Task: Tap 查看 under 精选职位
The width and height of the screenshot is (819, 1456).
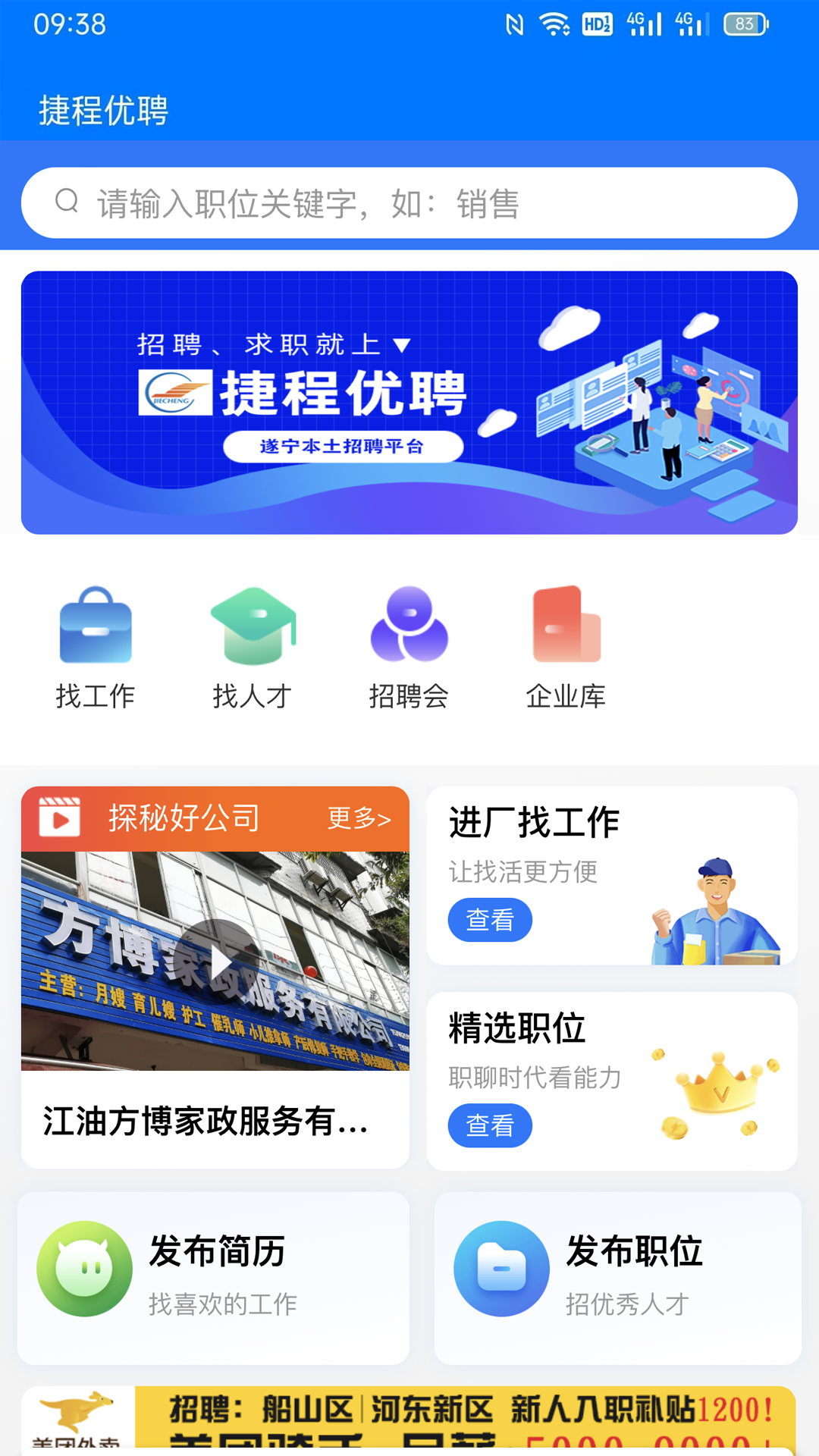Action: click(x=490, y=1125)
